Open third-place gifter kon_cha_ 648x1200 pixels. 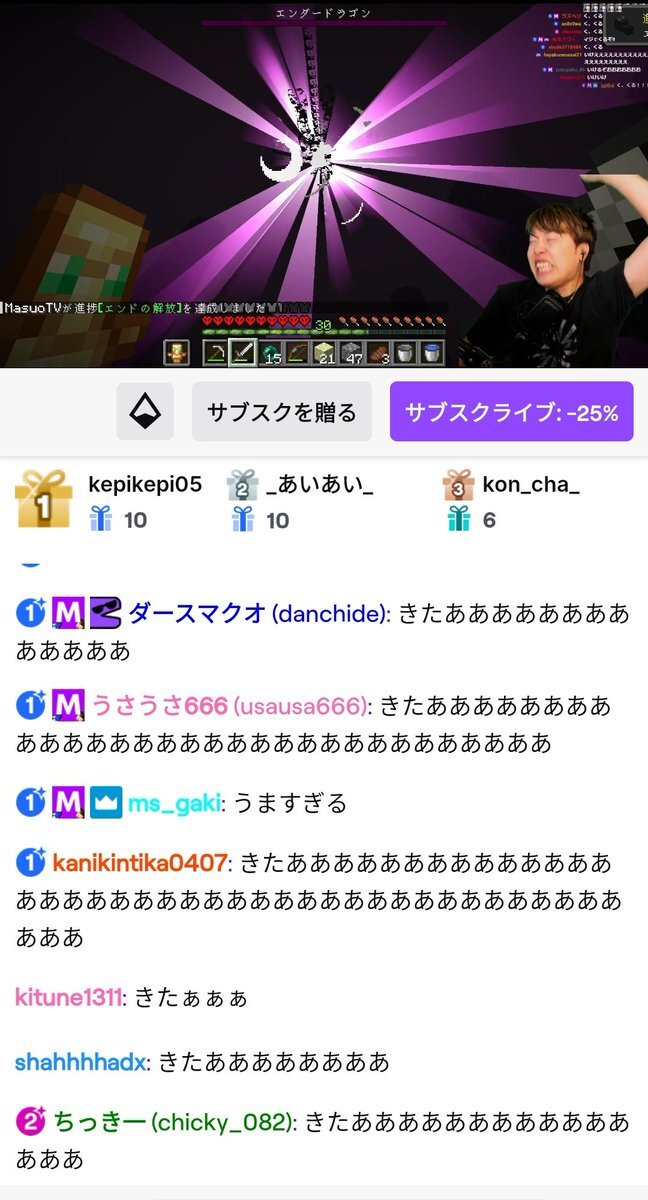pyautogui.click(x=530, y=485)
